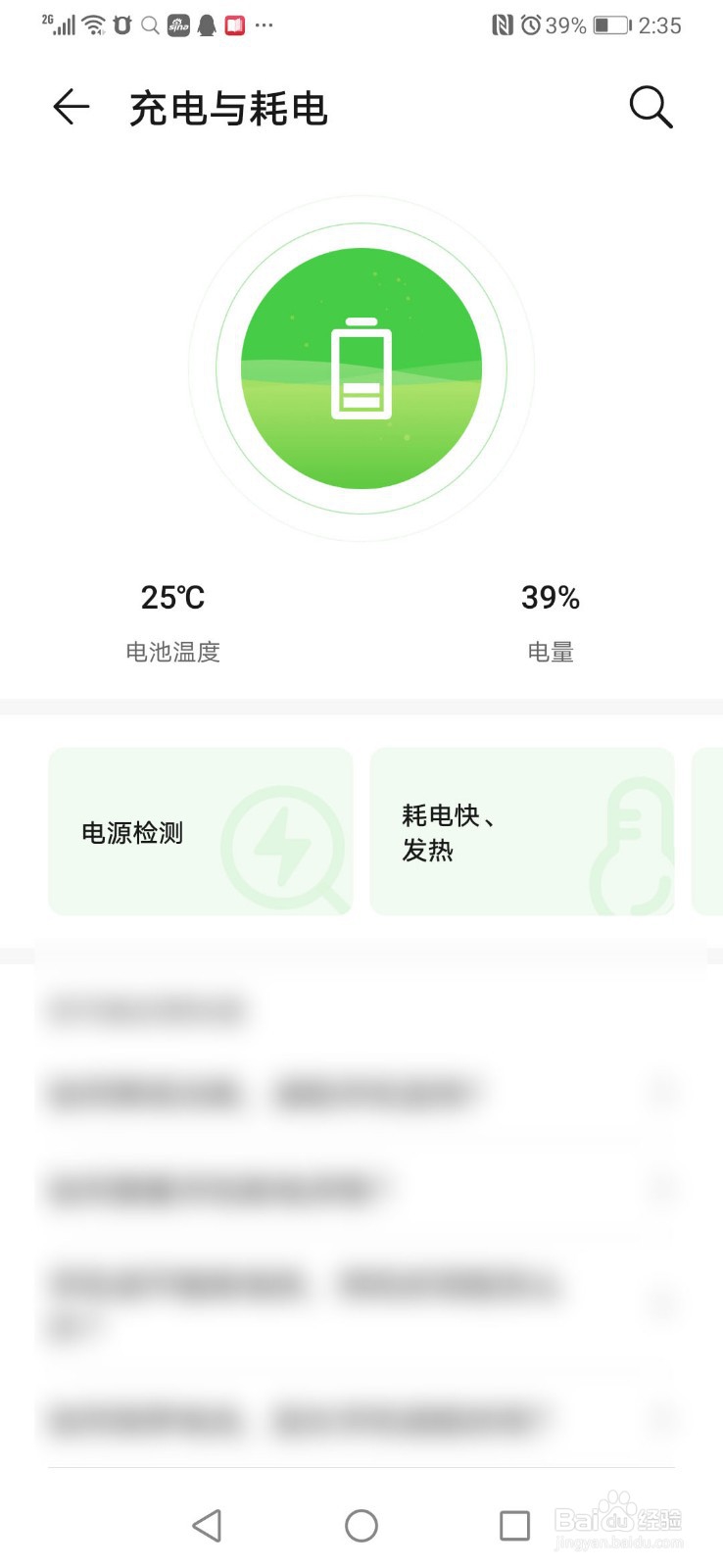Tap the 39% 电量 percentage display

click(550, 612)
